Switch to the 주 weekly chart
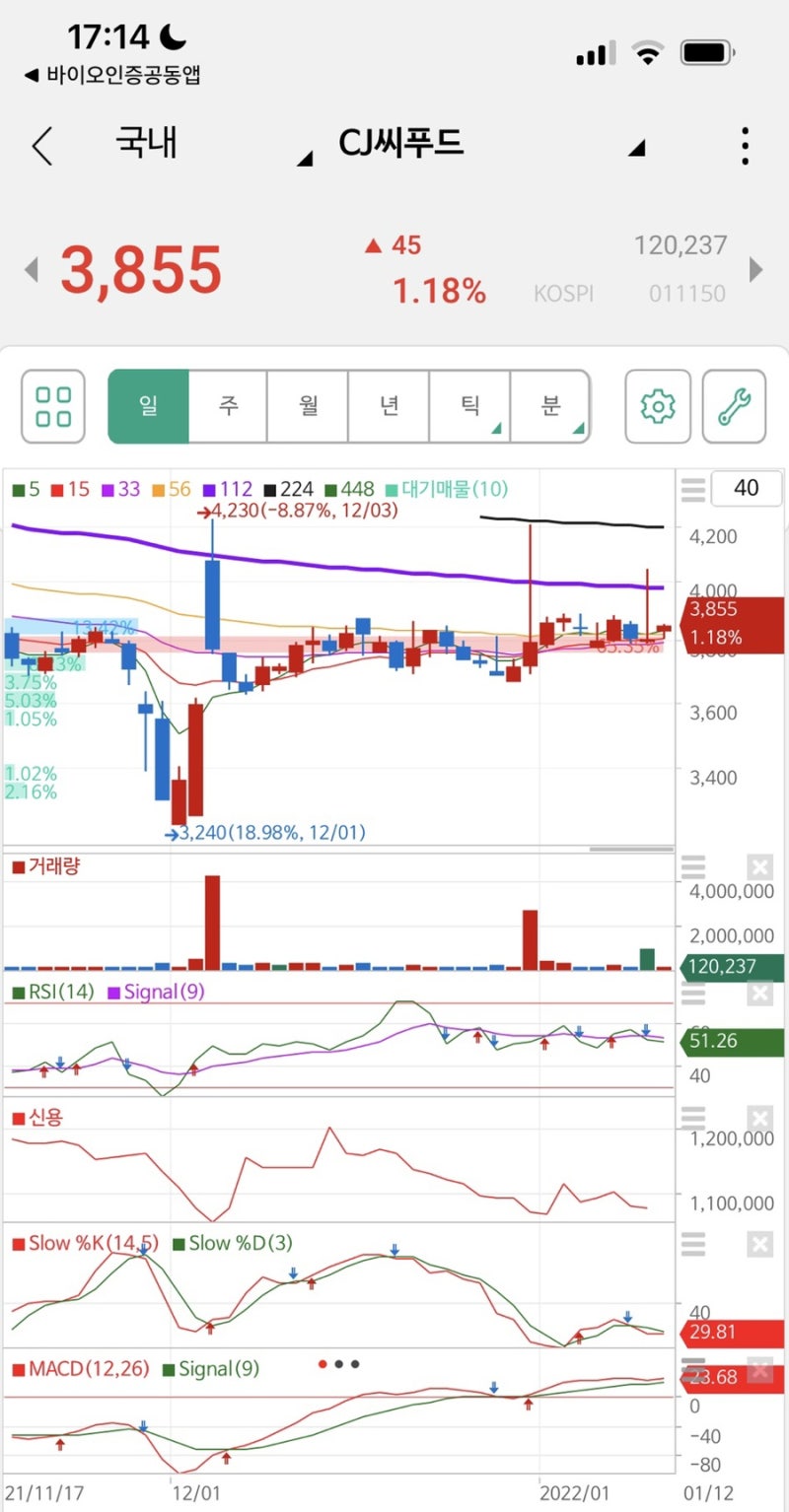Screen dimensions: 789x1512 point(228,406)
